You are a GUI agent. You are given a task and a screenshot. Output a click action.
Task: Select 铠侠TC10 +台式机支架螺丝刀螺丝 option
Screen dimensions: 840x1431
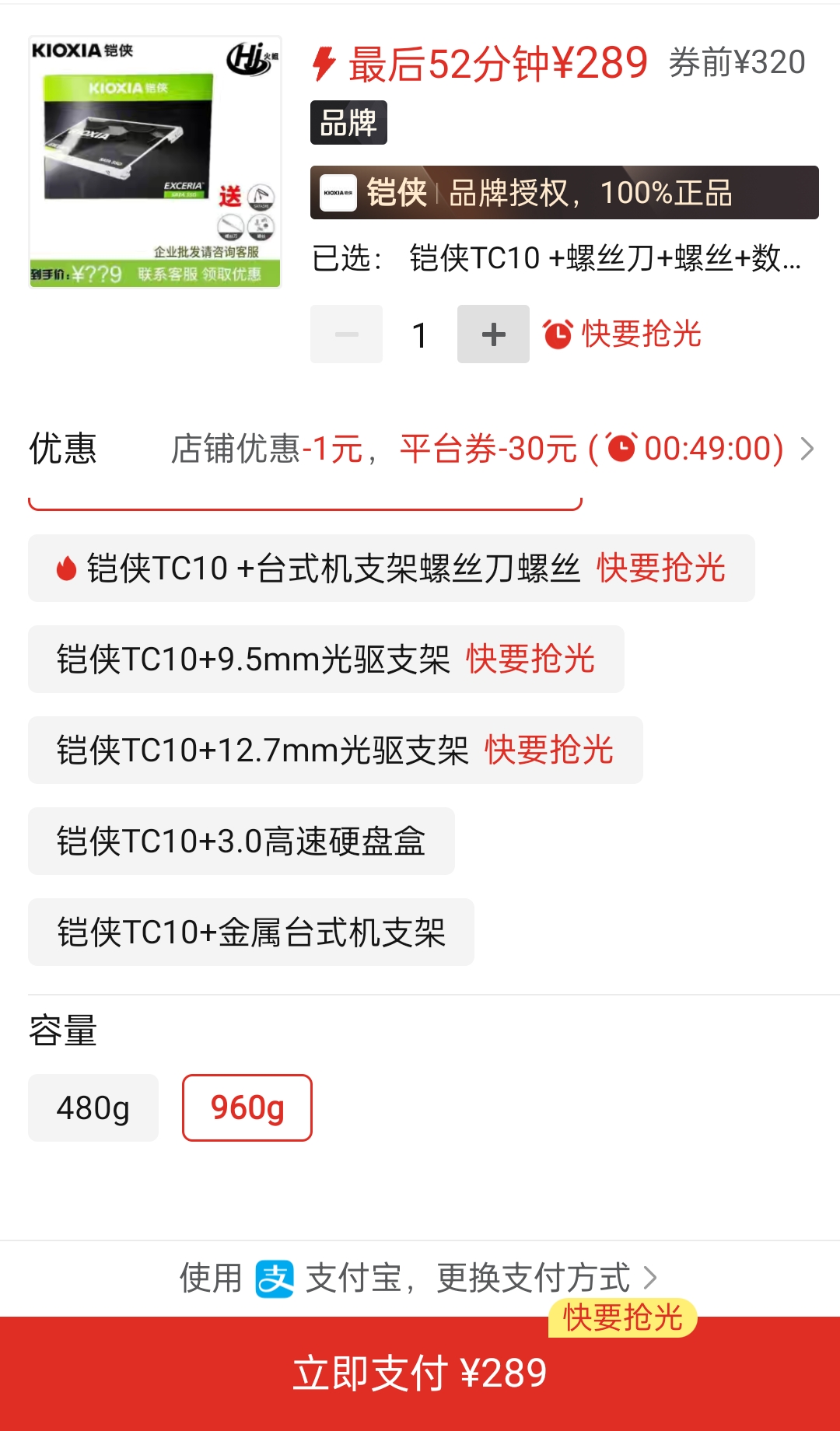391,568
